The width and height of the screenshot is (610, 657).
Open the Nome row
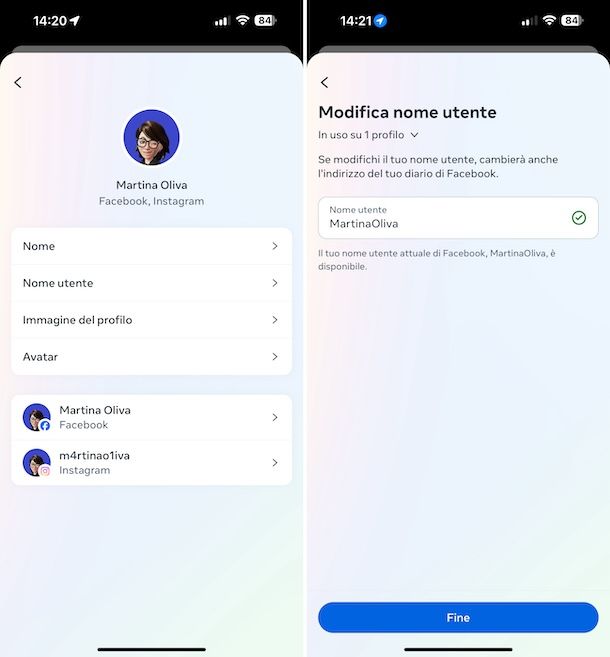click(x=151, y=246)
